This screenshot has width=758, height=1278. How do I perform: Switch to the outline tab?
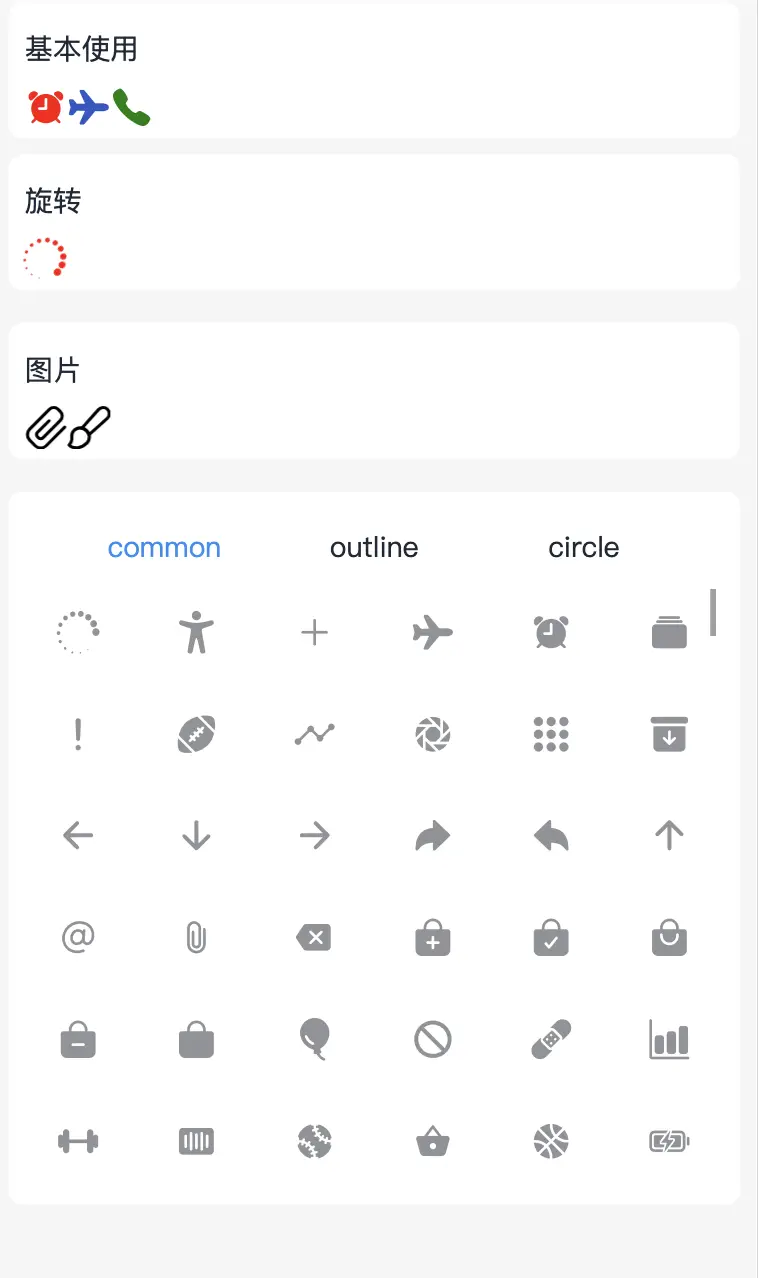tap(374, 548)
